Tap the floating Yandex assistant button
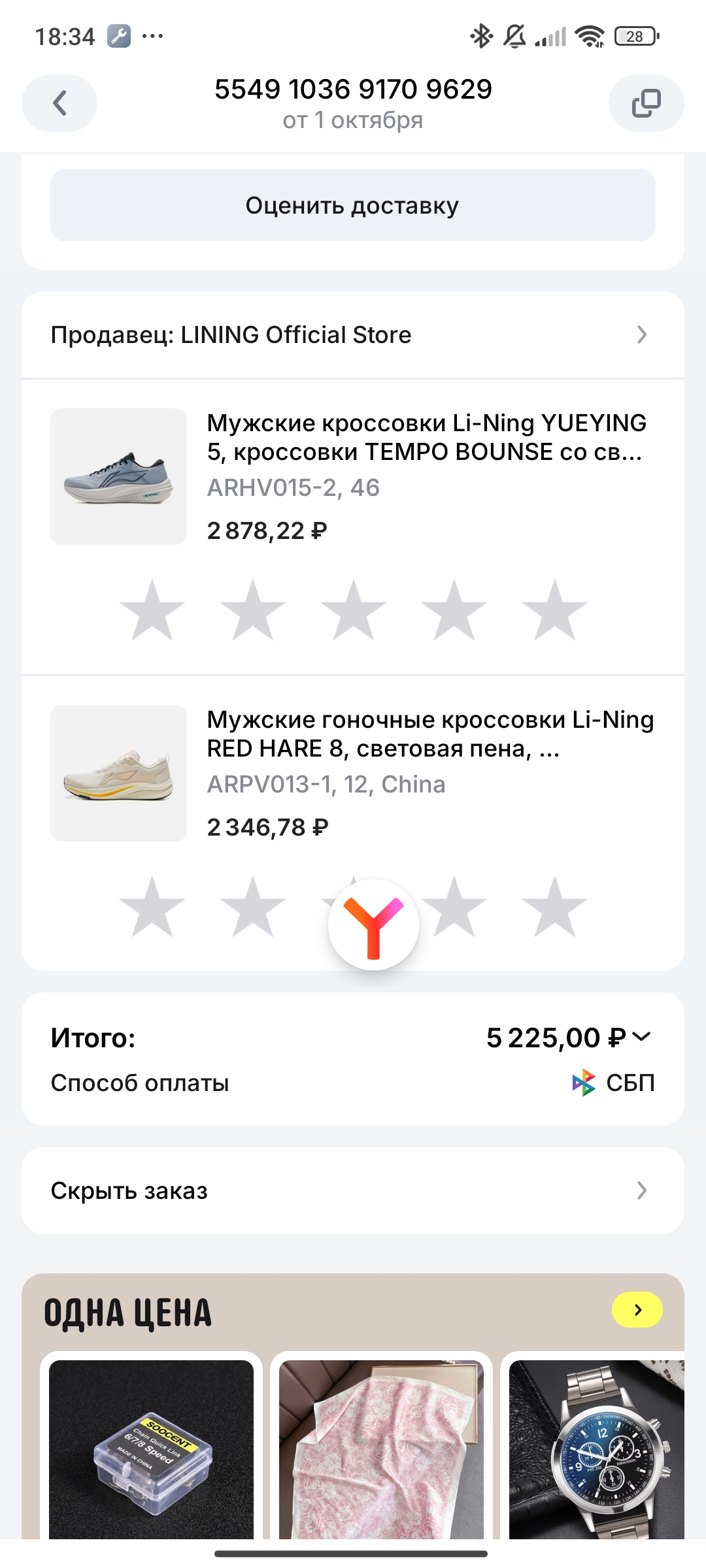The height and width of the screenshot is (1568, 706). tap(373, 925)
